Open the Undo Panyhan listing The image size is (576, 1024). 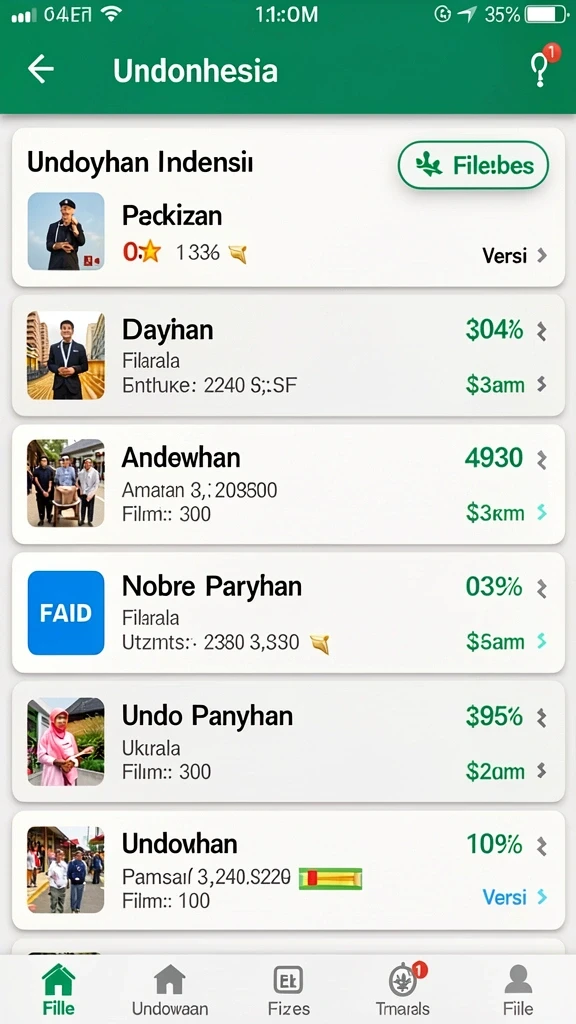(x=288, y=741)
